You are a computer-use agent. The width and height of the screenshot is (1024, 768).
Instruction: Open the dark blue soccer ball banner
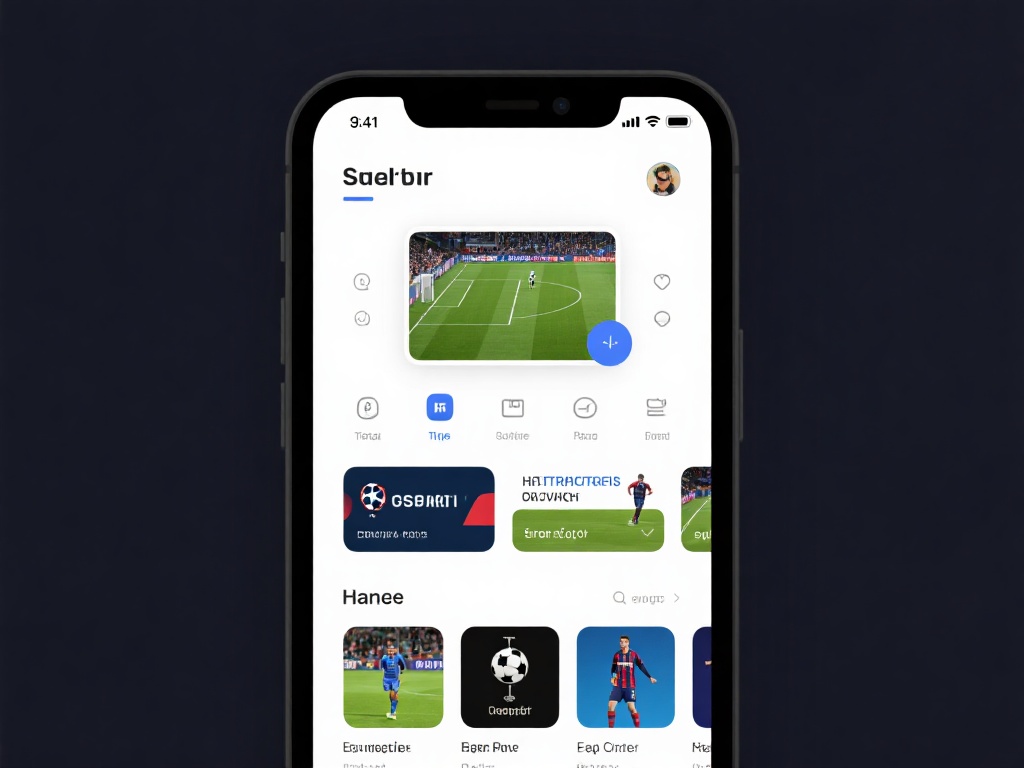point(418,509)
